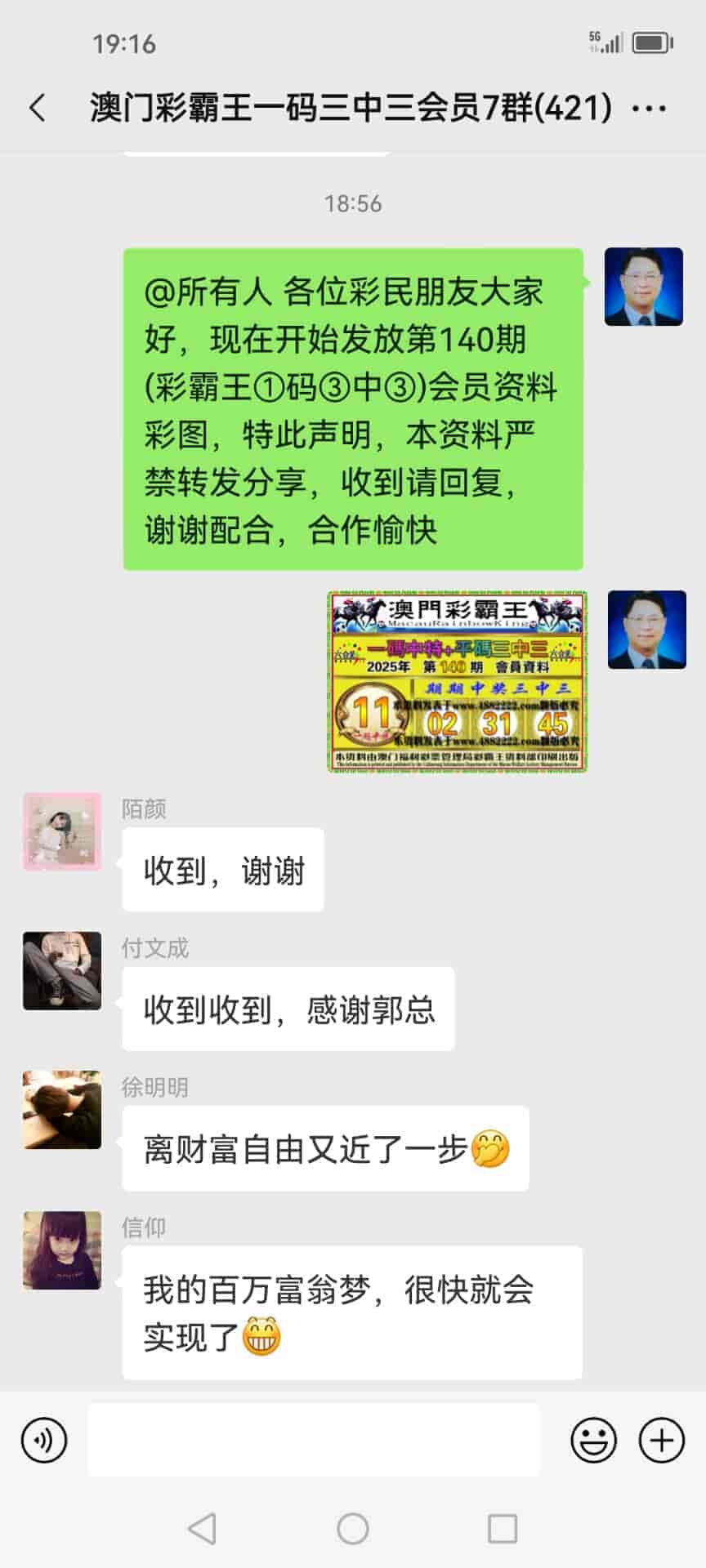Tap the sender's avatar next to the @所有人 message

[643, 287]
